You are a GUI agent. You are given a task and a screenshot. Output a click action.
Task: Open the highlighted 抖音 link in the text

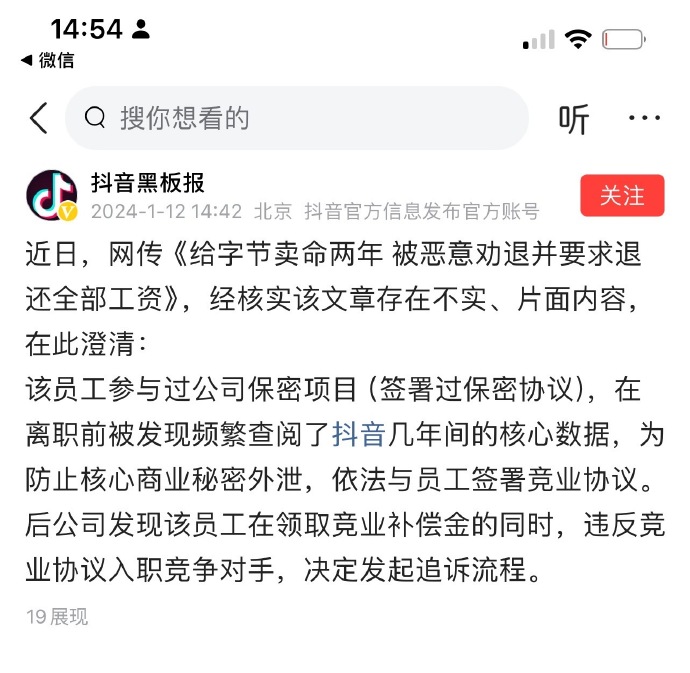(358, 434)
